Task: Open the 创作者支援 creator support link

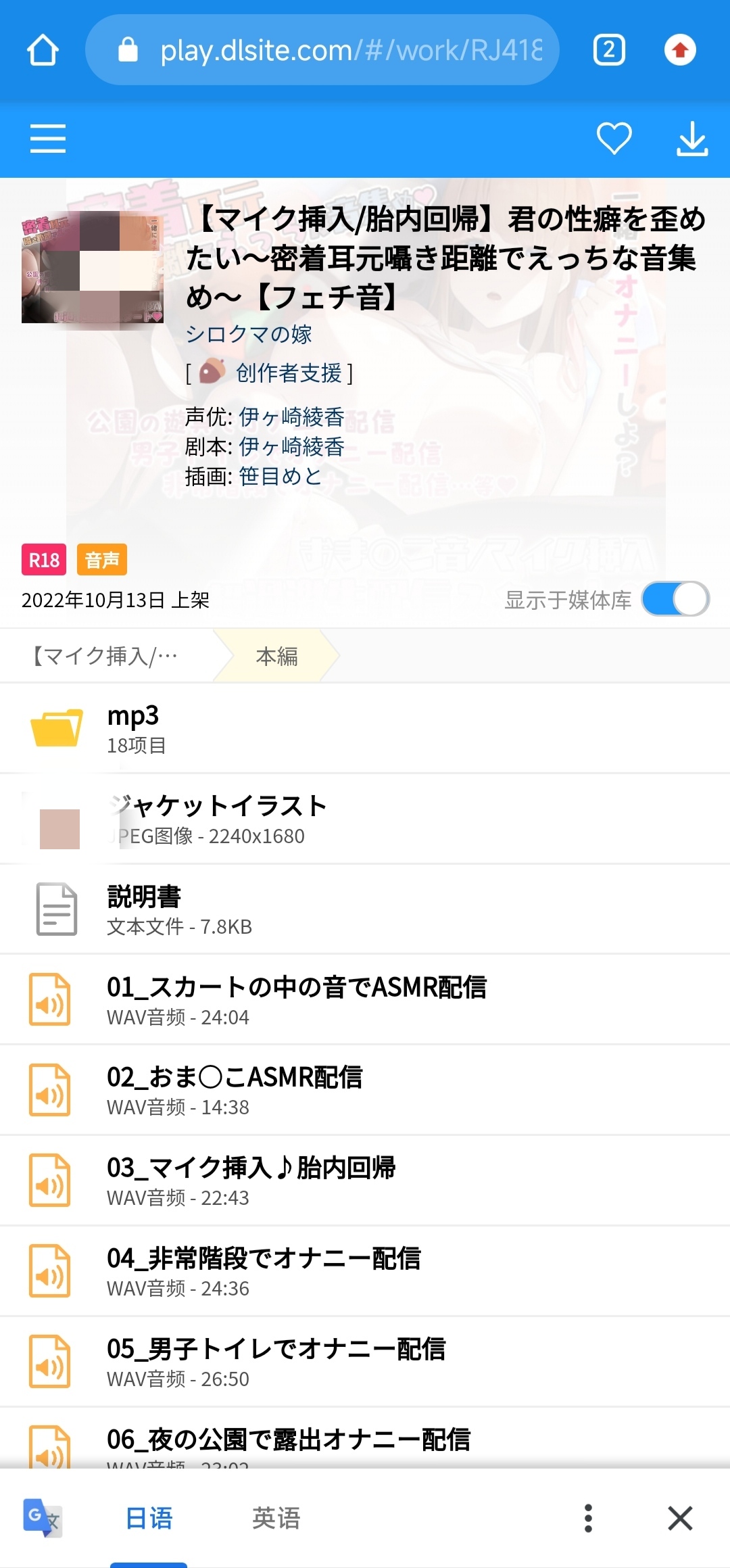Action: coord(289,373)
